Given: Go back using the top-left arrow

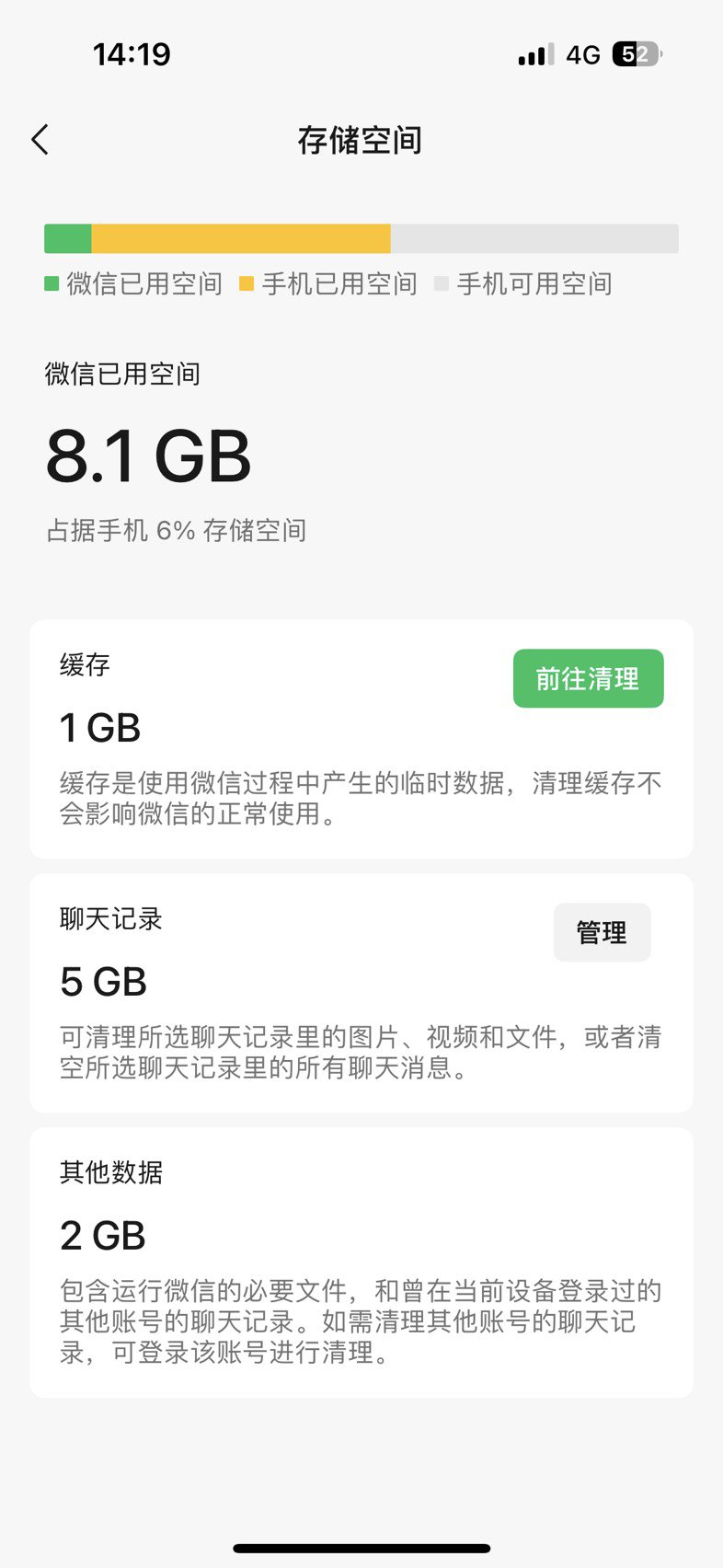Looking at the screenshot, I should (40, 140).
